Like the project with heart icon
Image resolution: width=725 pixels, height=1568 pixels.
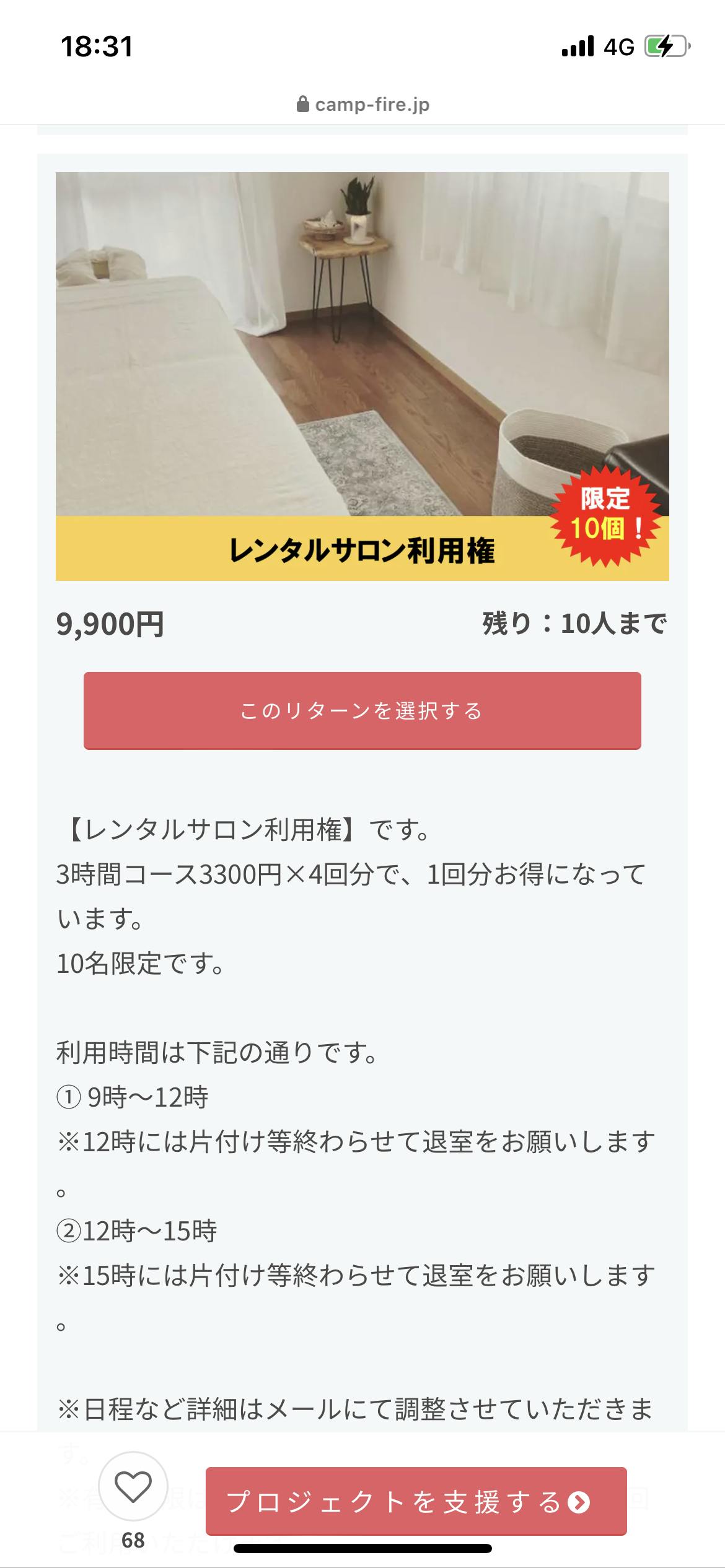tap(133, 1486)
